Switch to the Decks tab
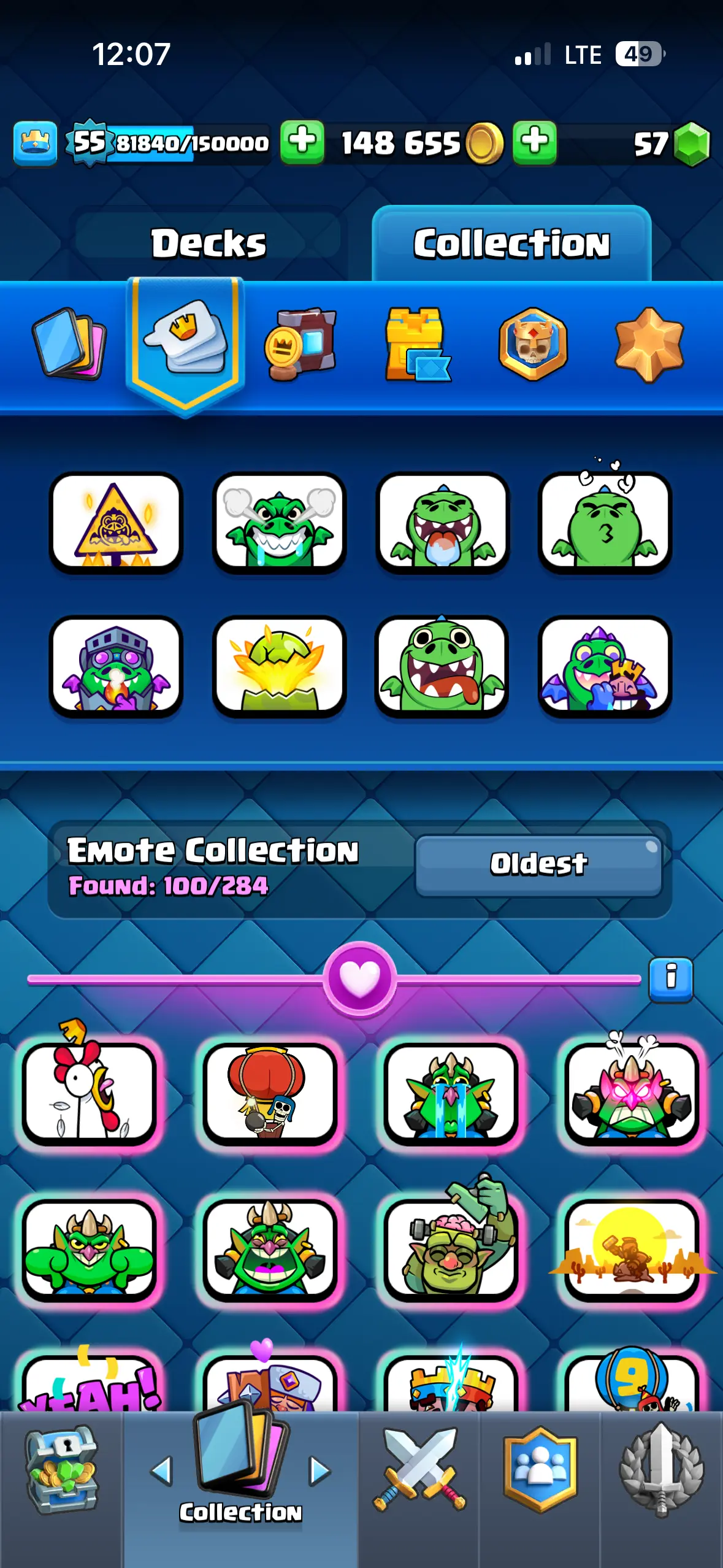723x1568 pixels. (x=208, y=244)
